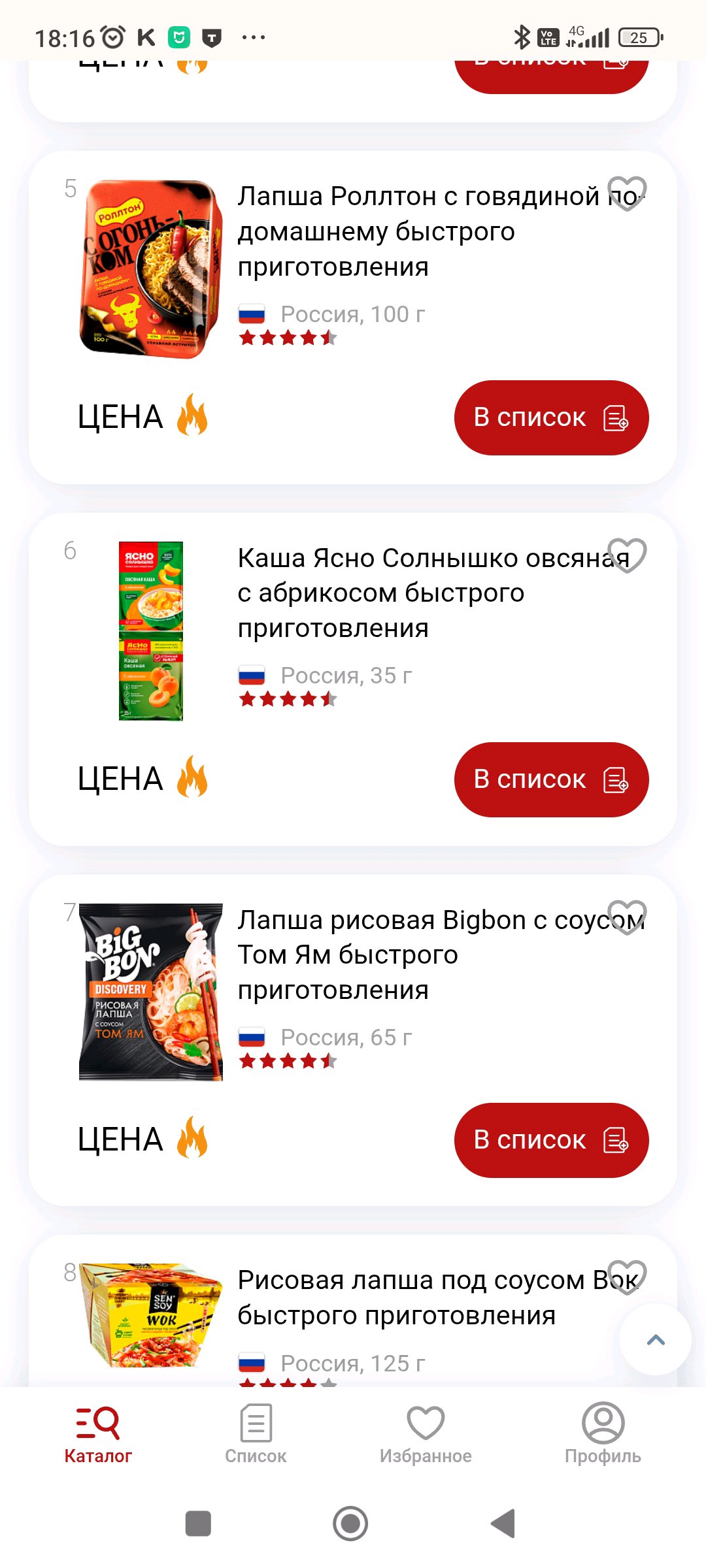Screen dimensions: 706x1568
Task: Put Bigbon Том Ям noodles in list
Action: click(551, 1140)
